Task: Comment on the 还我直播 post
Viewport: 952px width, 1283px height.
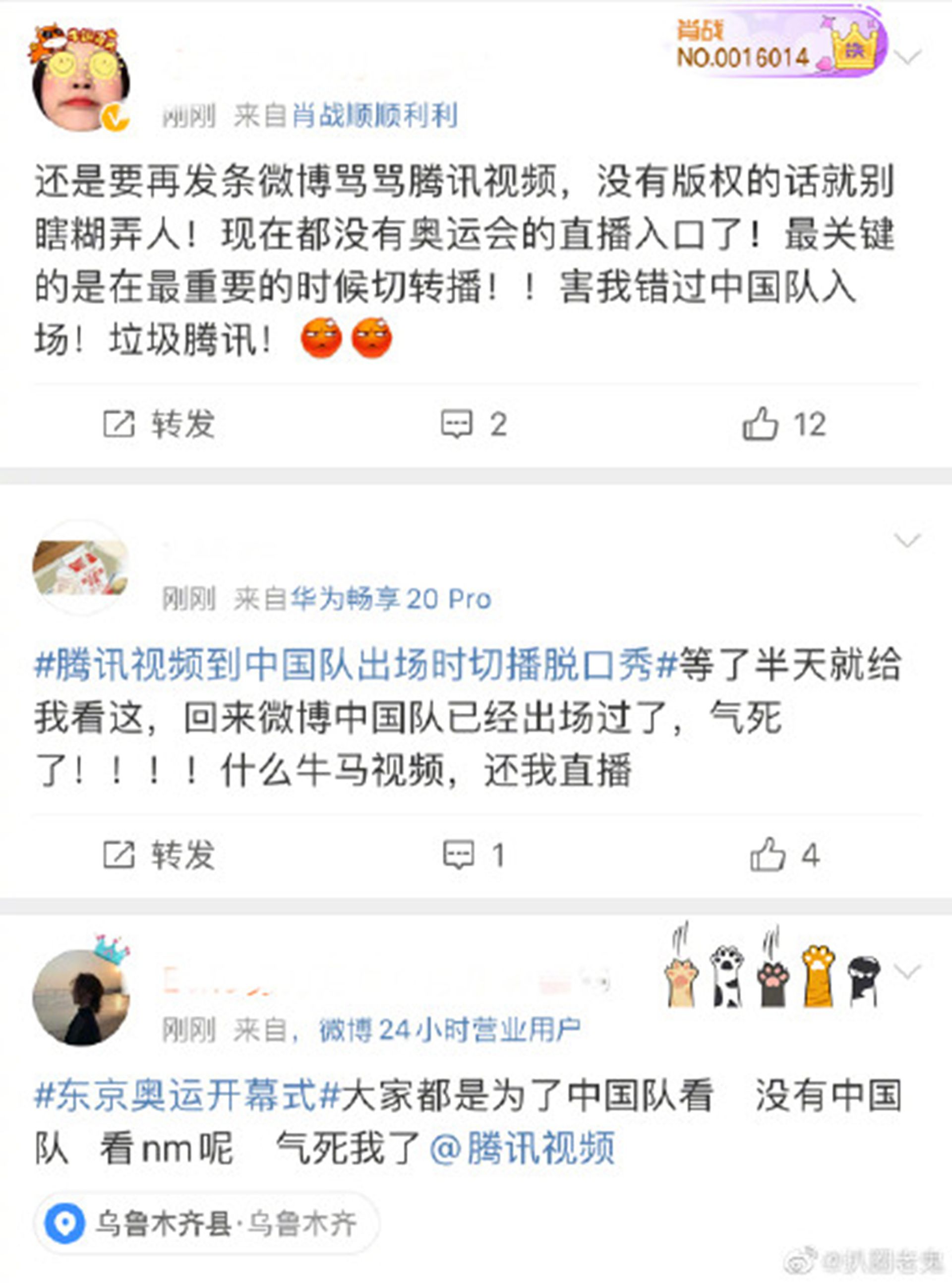Action: pos(473,854)
